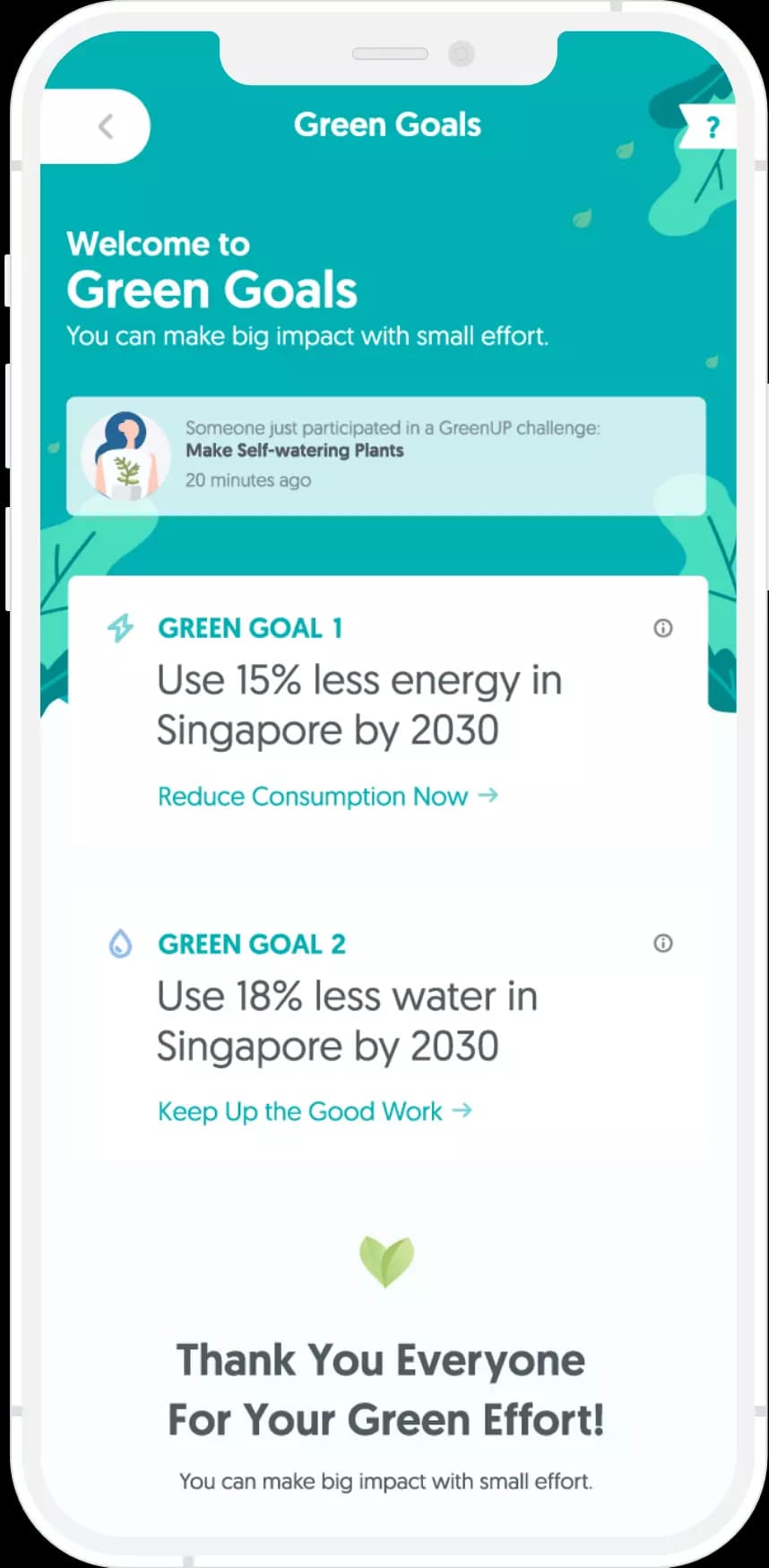The height and width of the screenshot is (1568, 769).
Task: Open the help icon on Green Goals header
Action: (x=711, y=126)
